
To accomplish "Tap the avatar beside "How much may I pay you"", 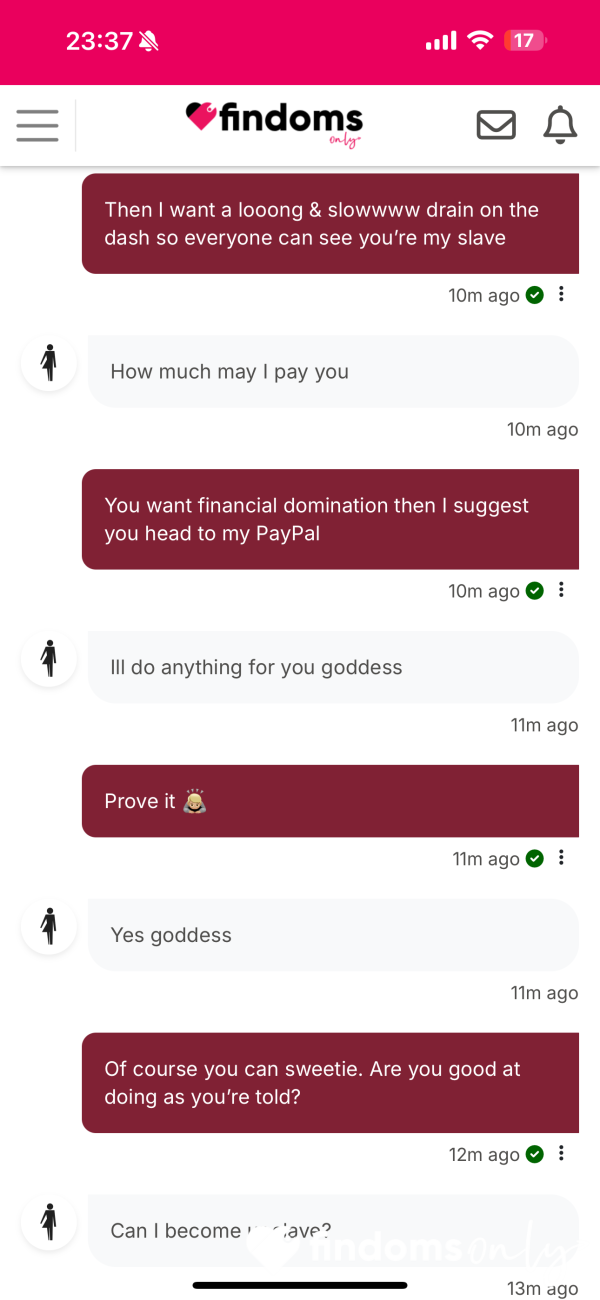I will [x=49, y=362].
